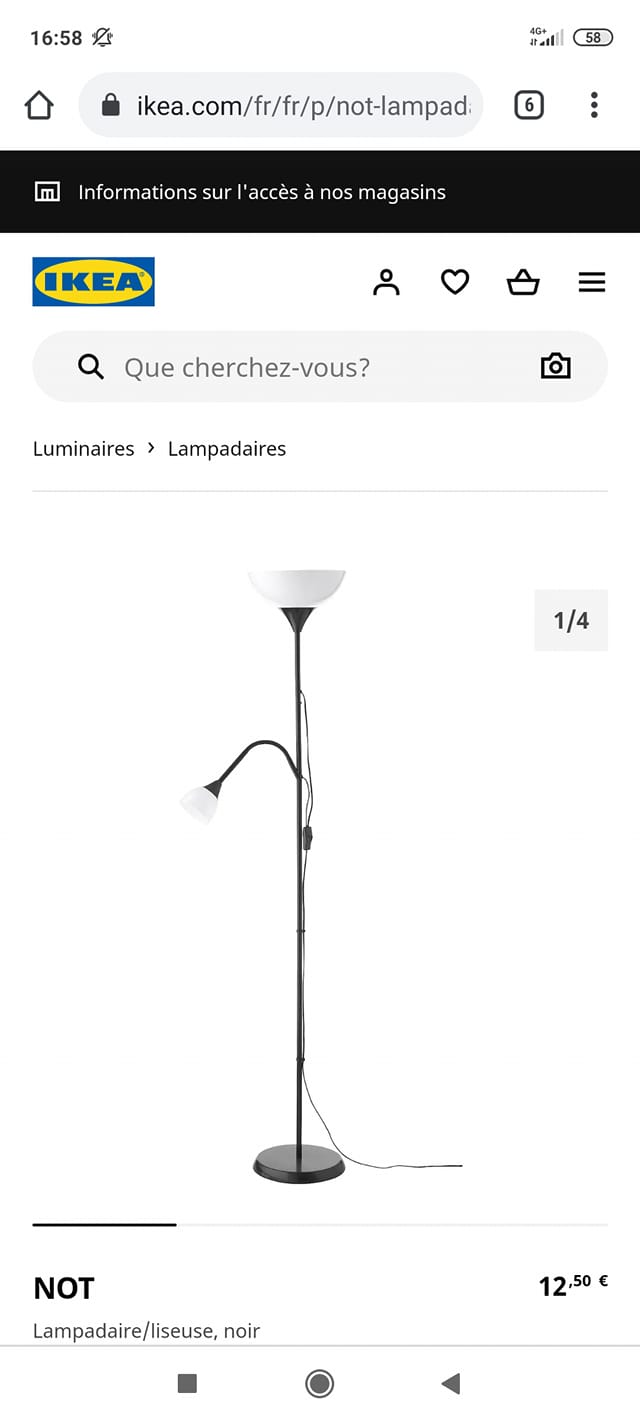Open the account profile icon

point(386,283)
